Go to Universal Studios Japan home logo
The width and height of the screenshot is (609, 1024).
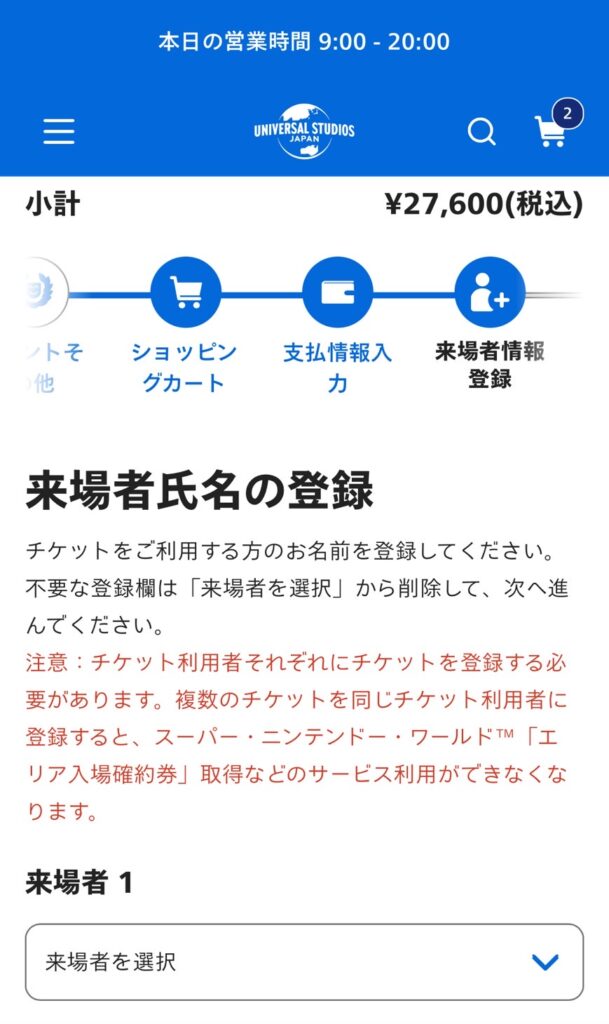pos(304,131)
